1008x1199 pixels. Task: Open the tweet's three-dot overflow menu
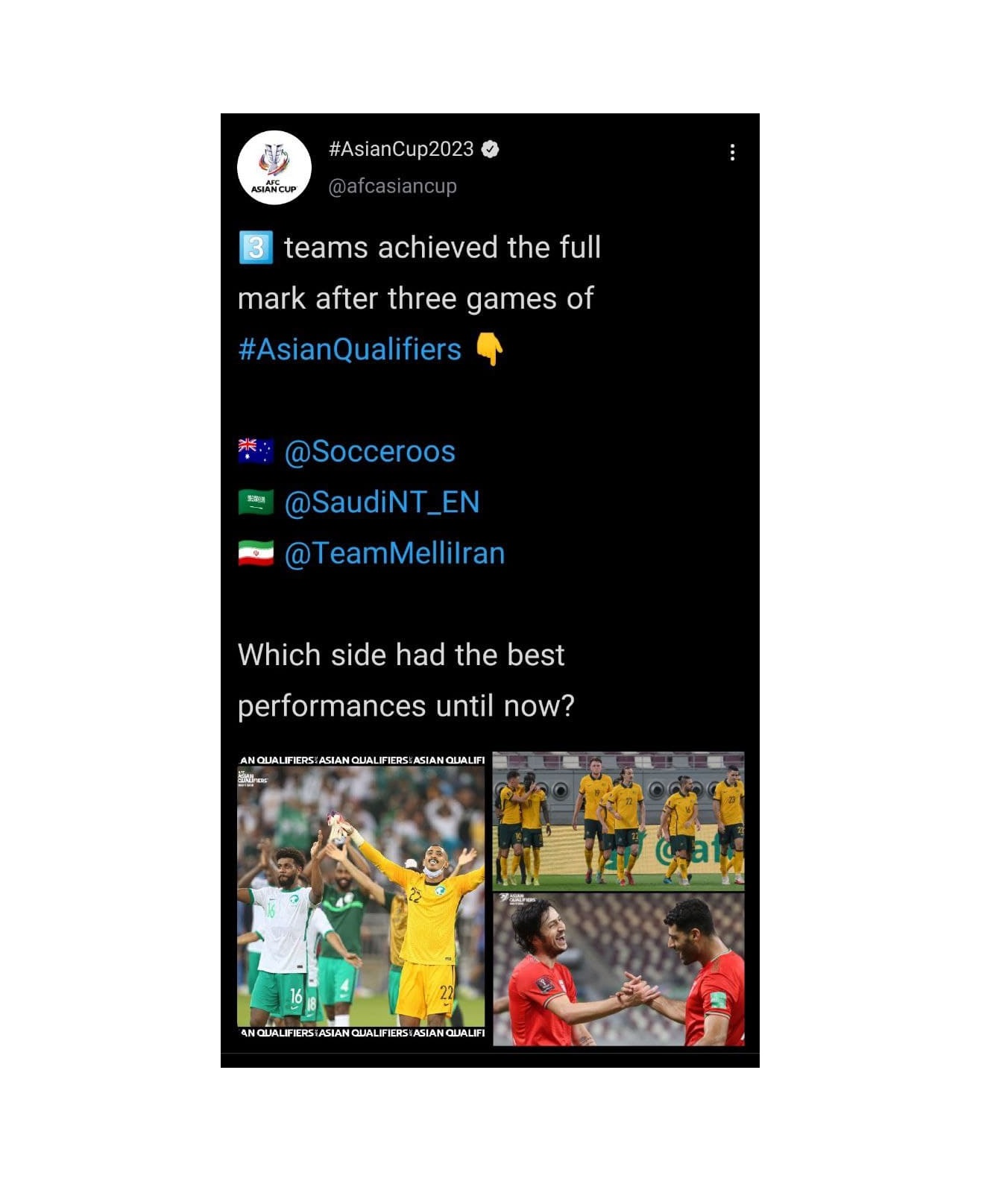pyautogui.click(x=732, y=152)
